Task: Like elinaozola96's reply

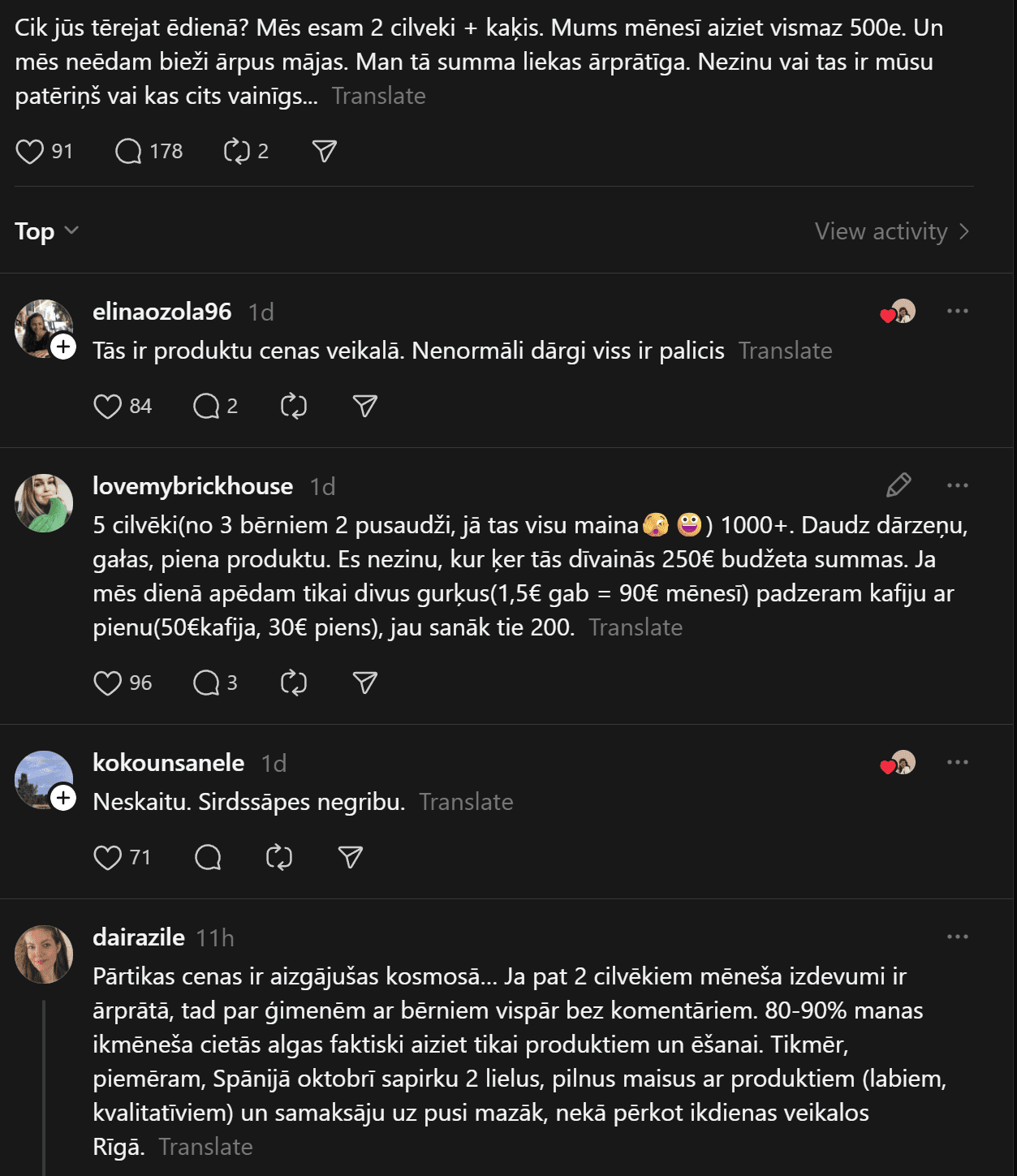Action: tap(107, 406)
